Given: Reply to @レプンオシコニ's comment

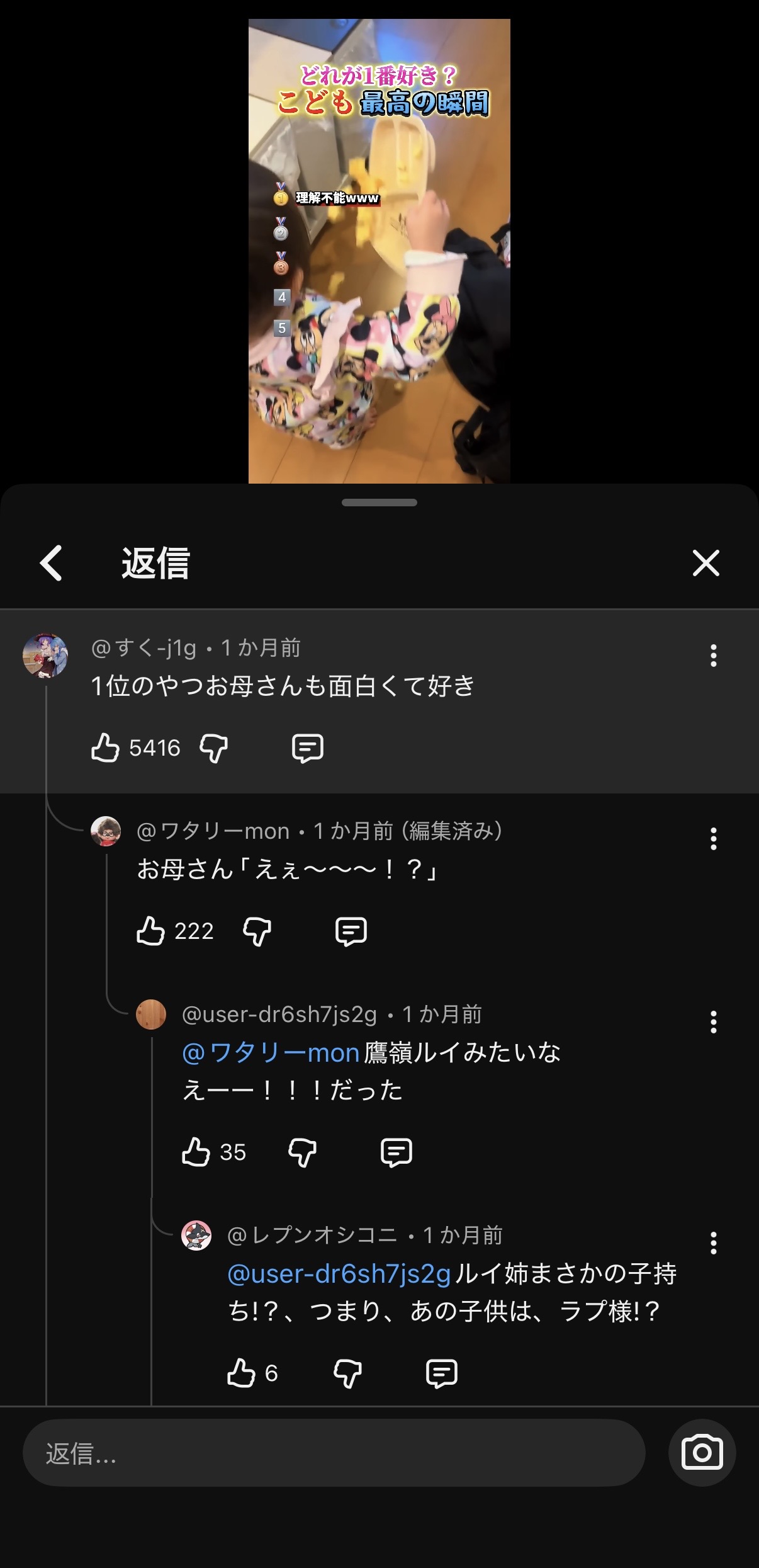Looking at the screenshot, I should 442,1373.
